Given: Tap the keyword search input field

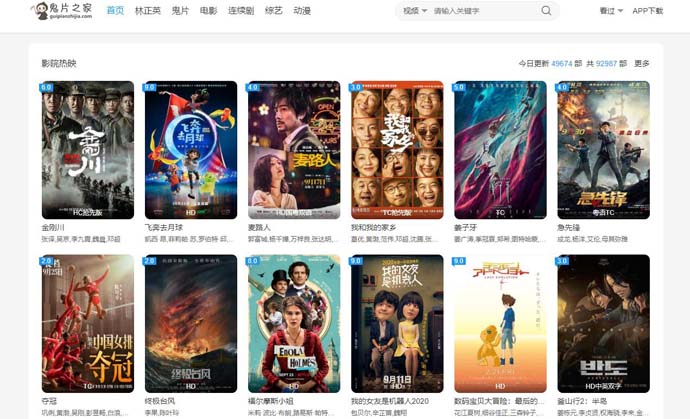Looking at the screenshot, I should [480, 11].
